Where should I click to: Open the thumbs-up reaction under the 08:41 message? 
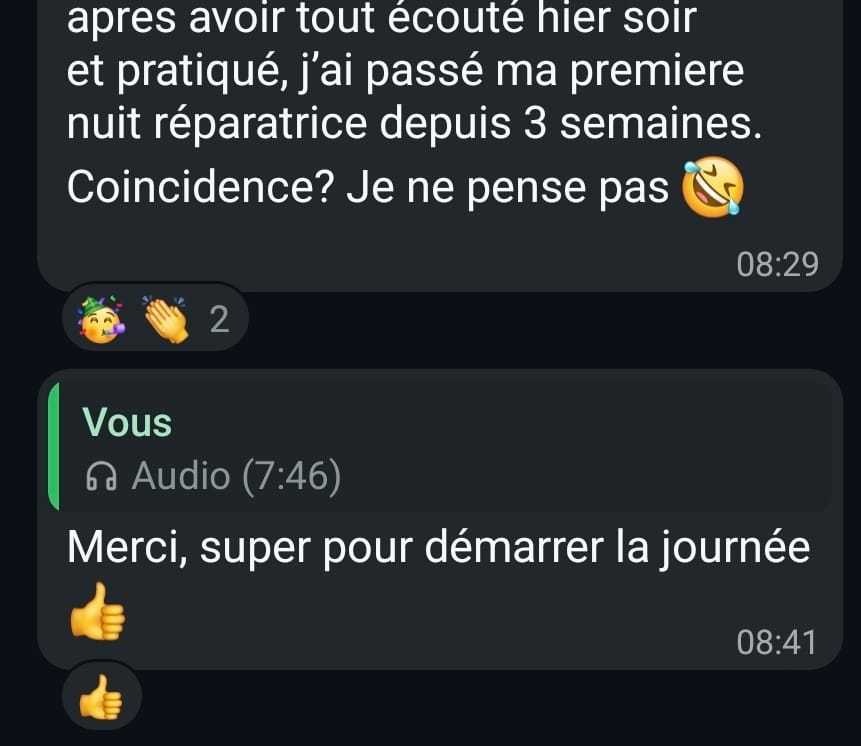coord(101,697)
